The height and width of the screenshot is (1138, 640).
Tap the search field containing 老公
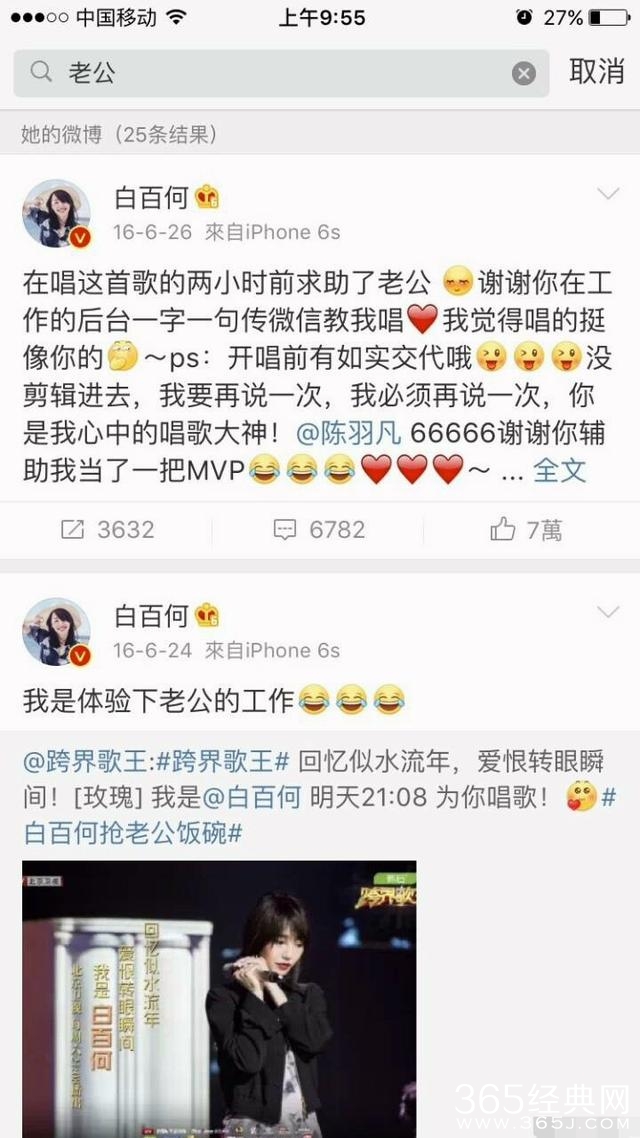270,72
